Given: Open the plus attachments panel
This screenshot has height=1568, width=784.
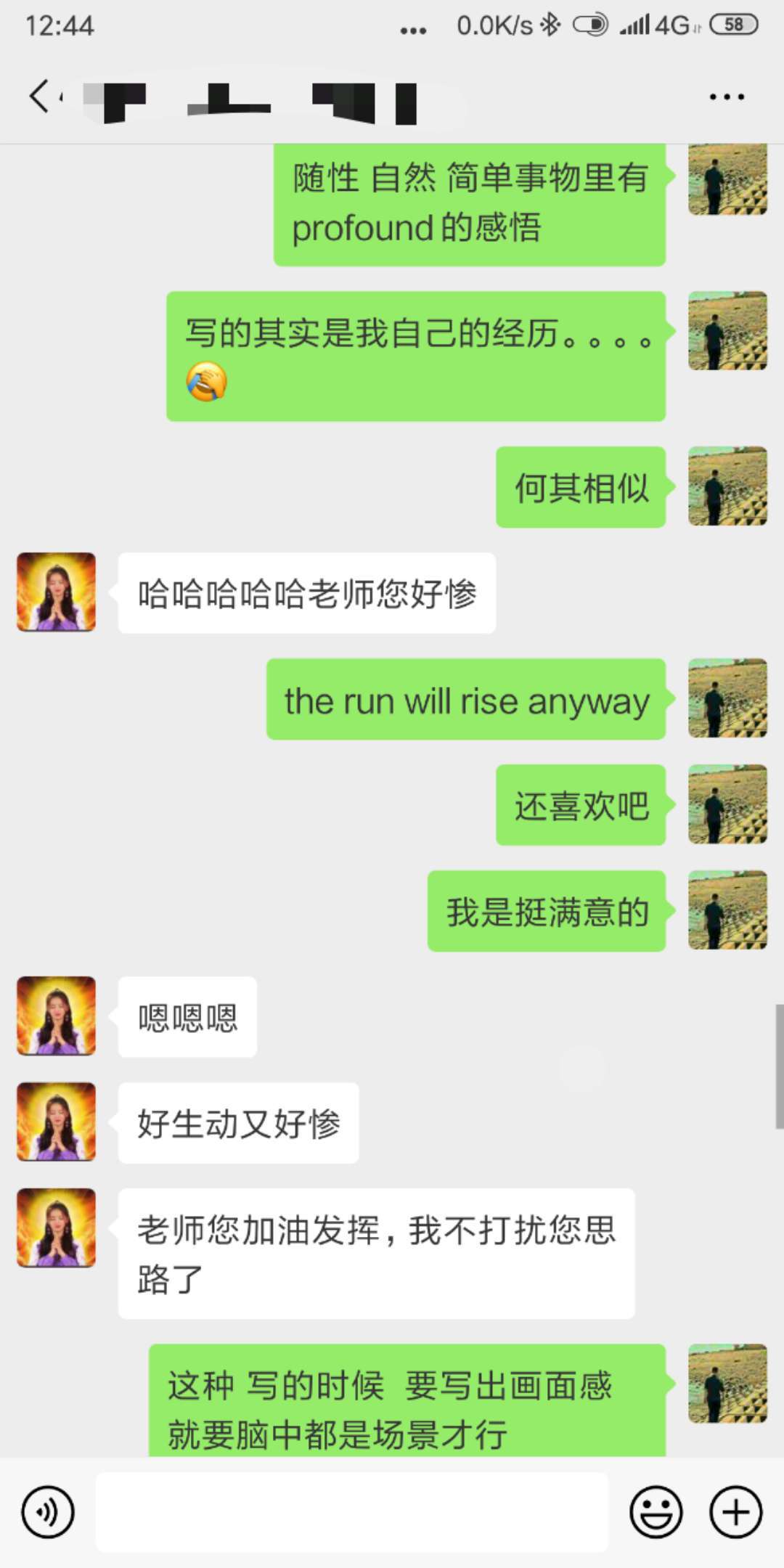Looking at the screenshot, I should click(735, 1513).
